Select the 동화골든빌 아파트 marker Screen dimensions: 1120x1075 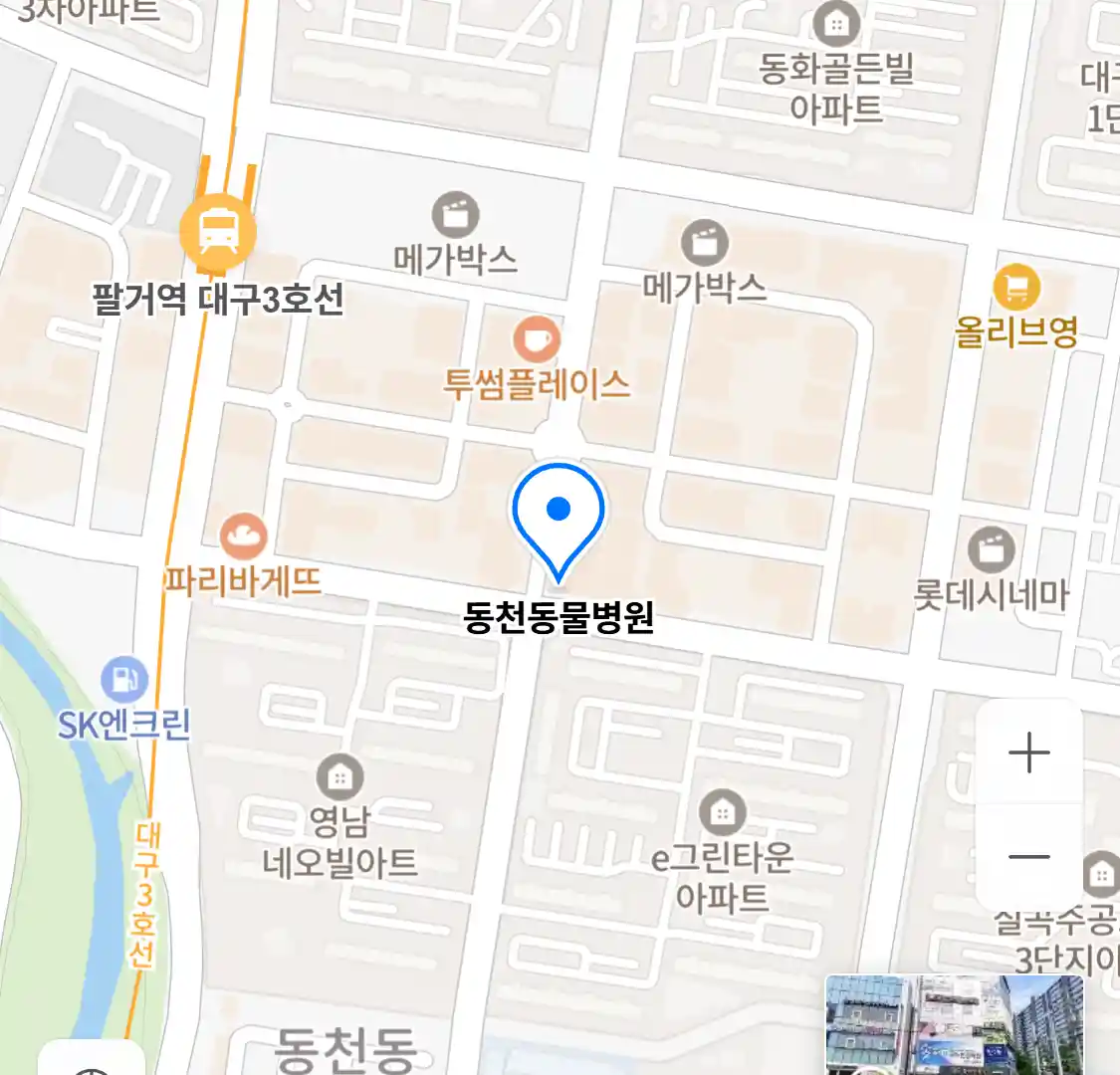tap(836, 23)
